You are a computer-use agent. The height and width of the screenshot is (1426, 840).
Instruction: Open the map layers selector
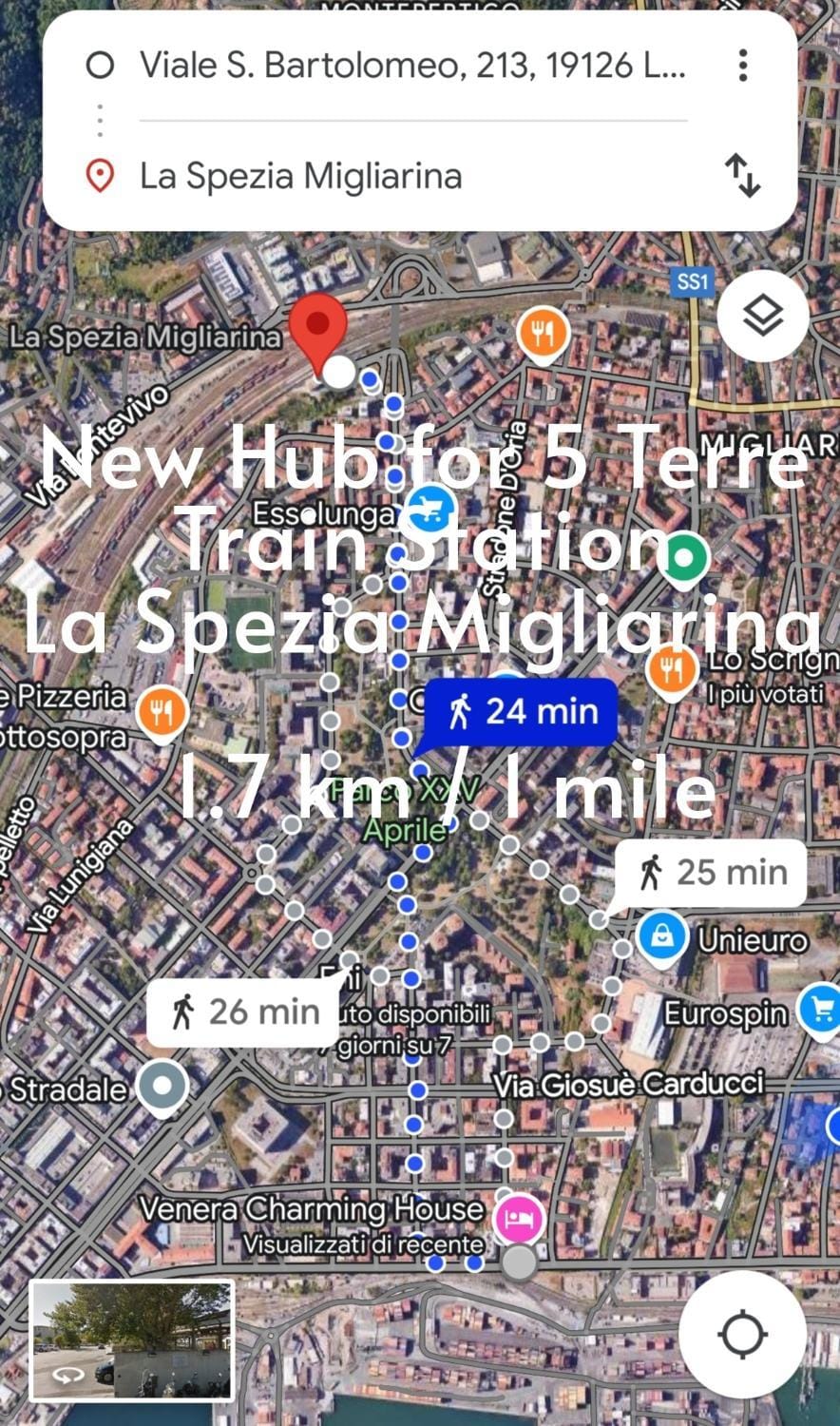(x=763, y=314)
